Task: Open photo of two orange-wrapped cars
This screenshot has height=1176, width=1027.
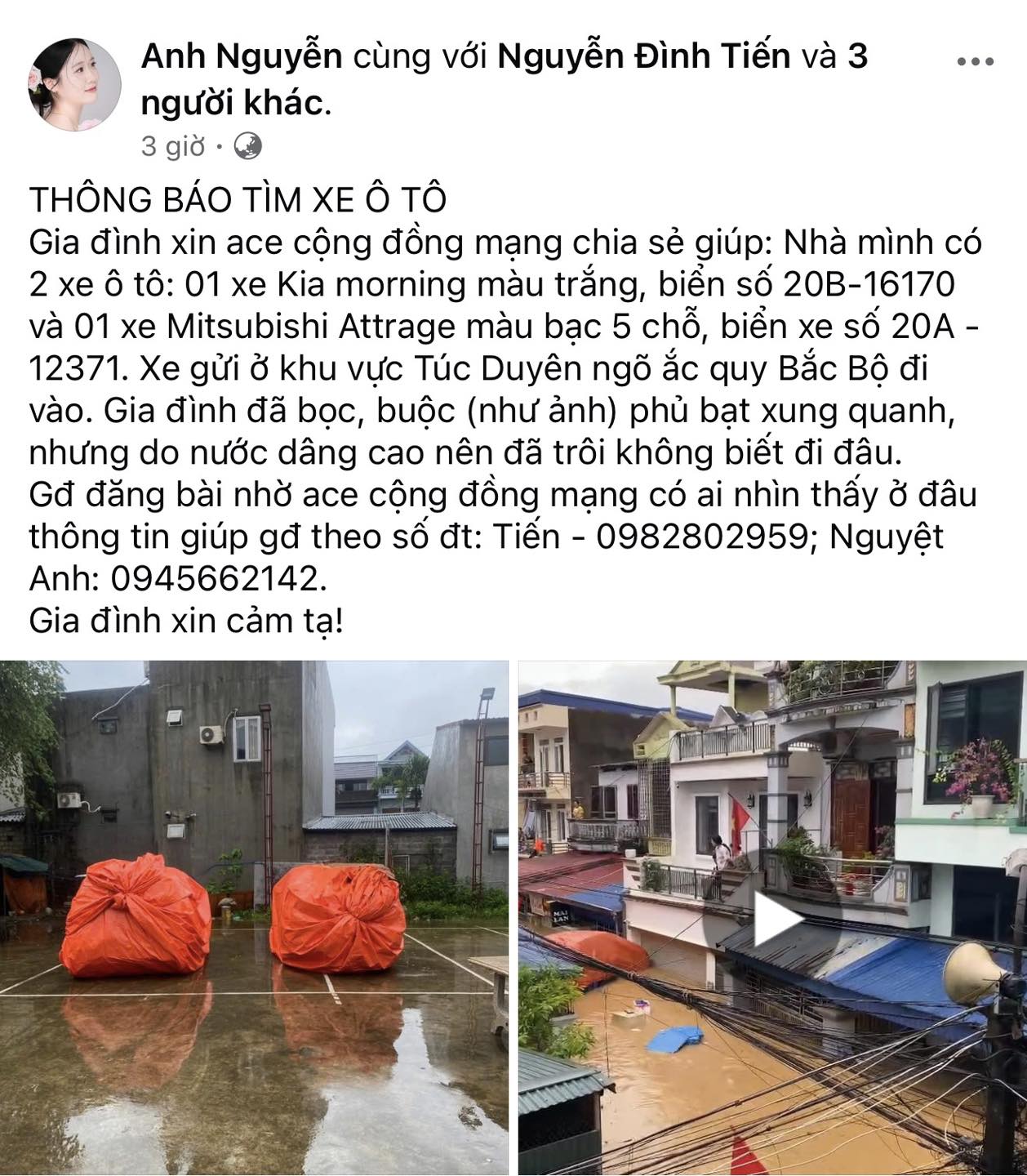Action: [253, 917]
